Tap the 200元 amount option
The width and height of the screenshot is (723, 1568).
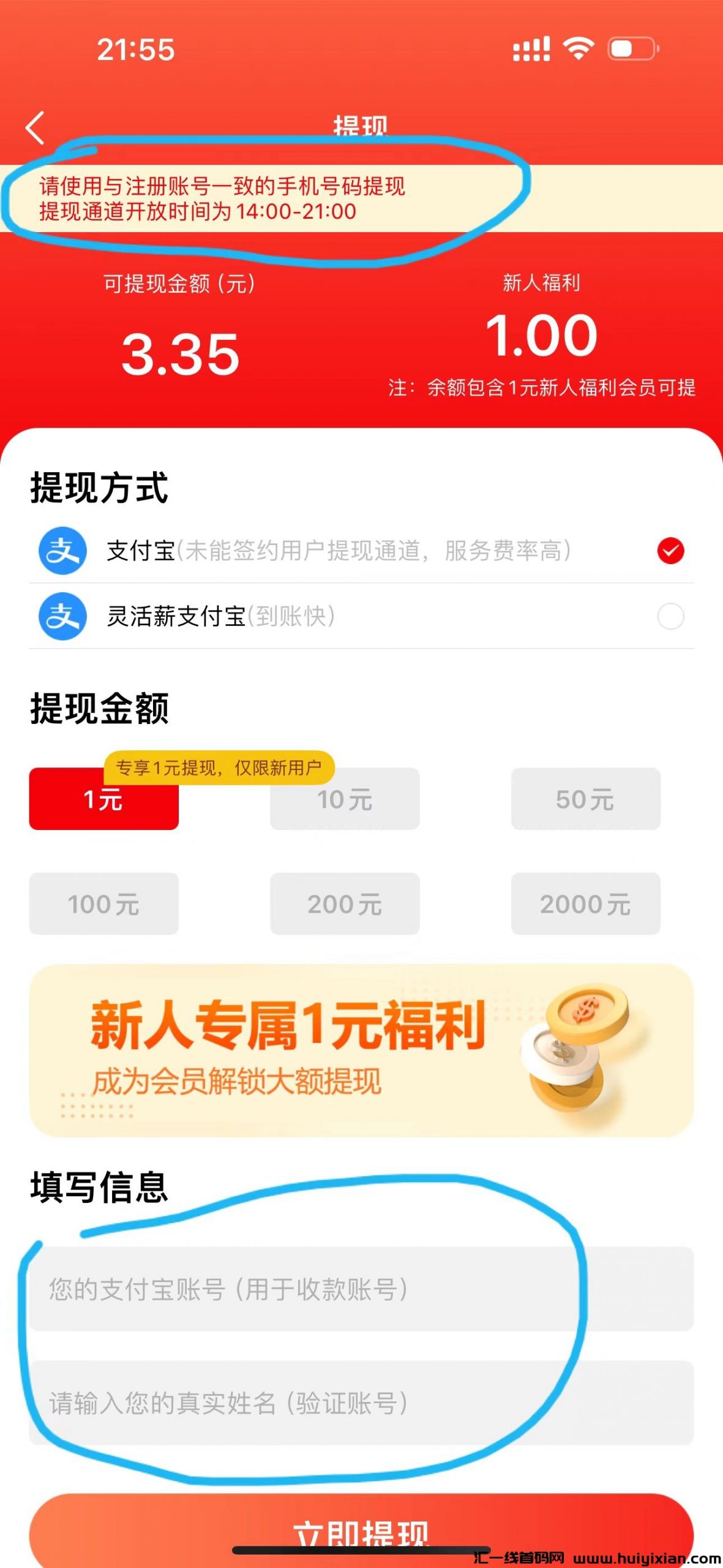345,904
